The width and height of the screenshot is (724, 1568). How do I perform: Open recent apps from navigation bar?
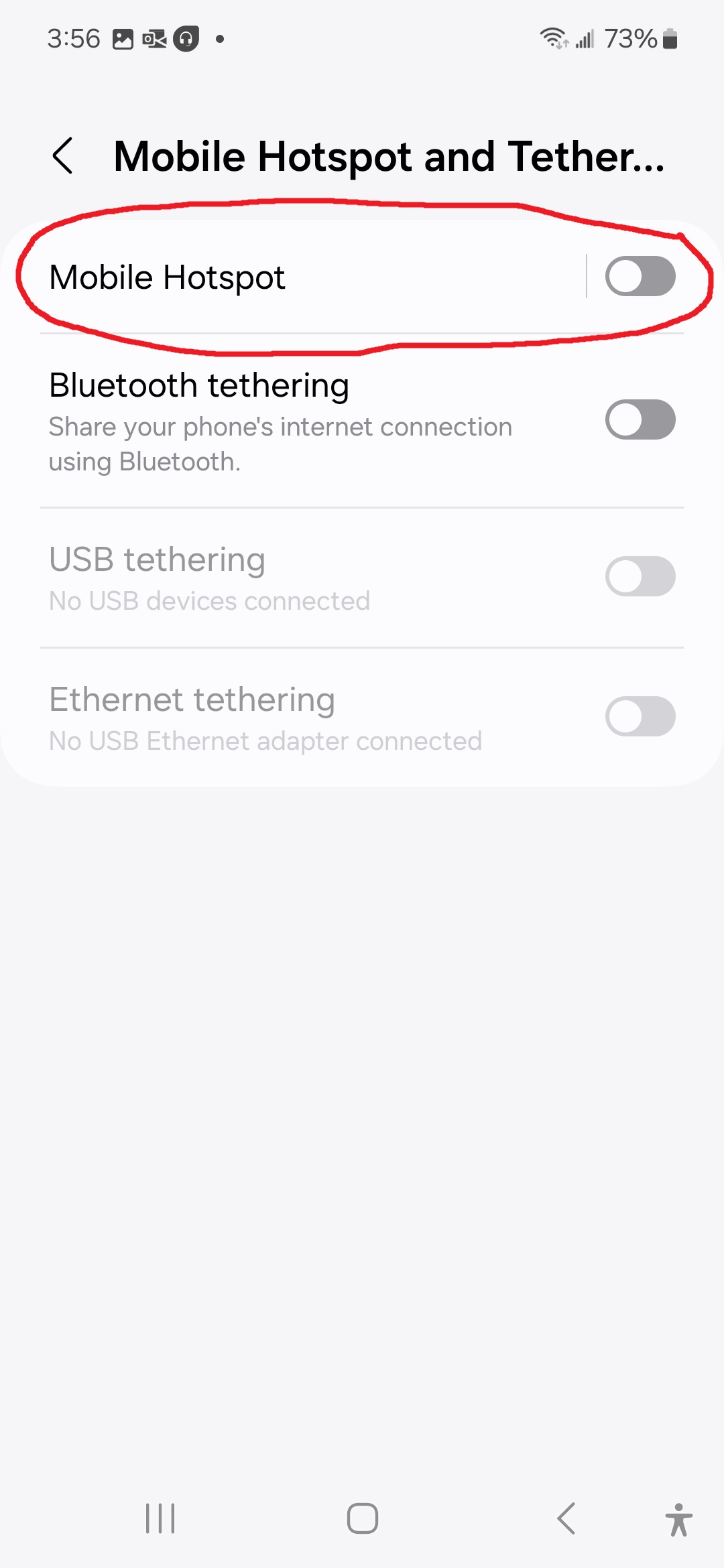pos(160,1518)
